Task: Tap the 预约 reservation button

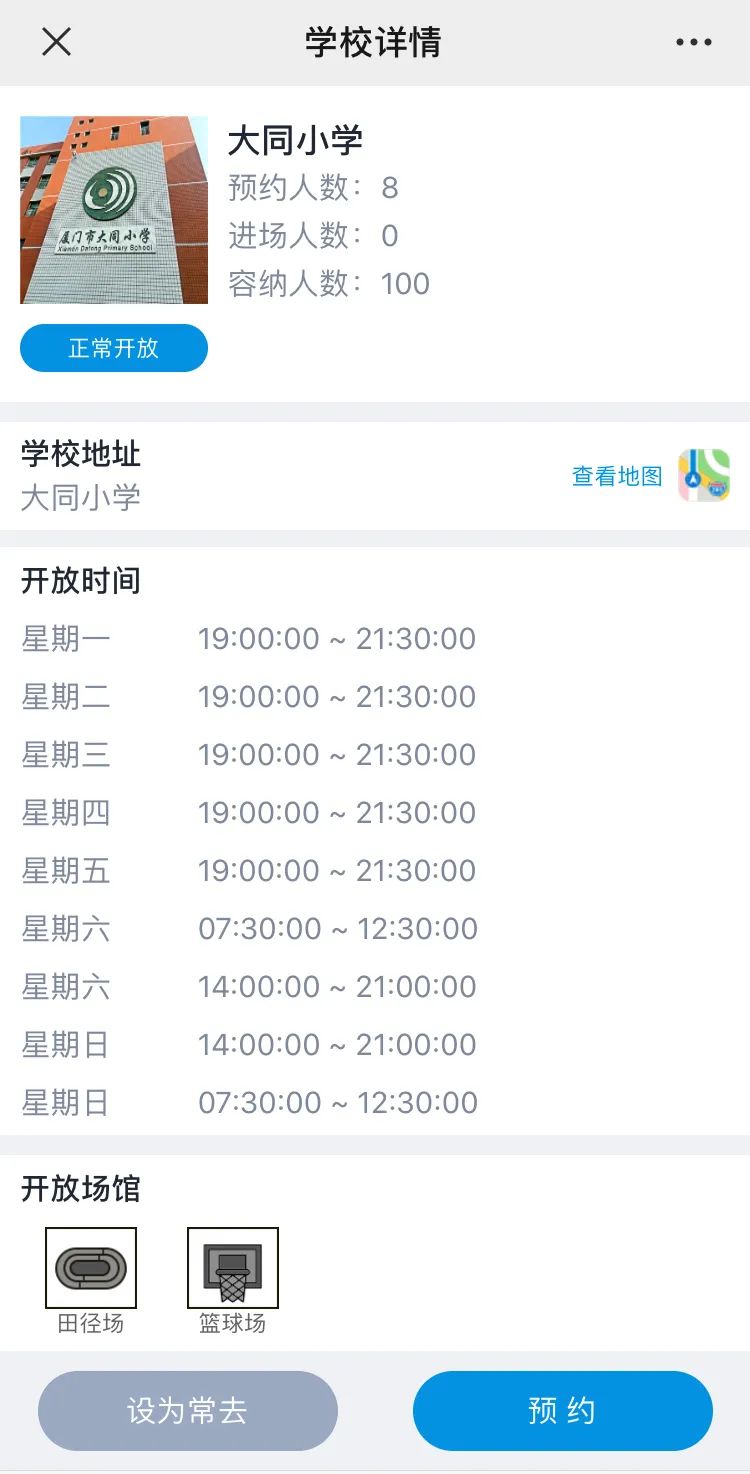Action: 563,1410
